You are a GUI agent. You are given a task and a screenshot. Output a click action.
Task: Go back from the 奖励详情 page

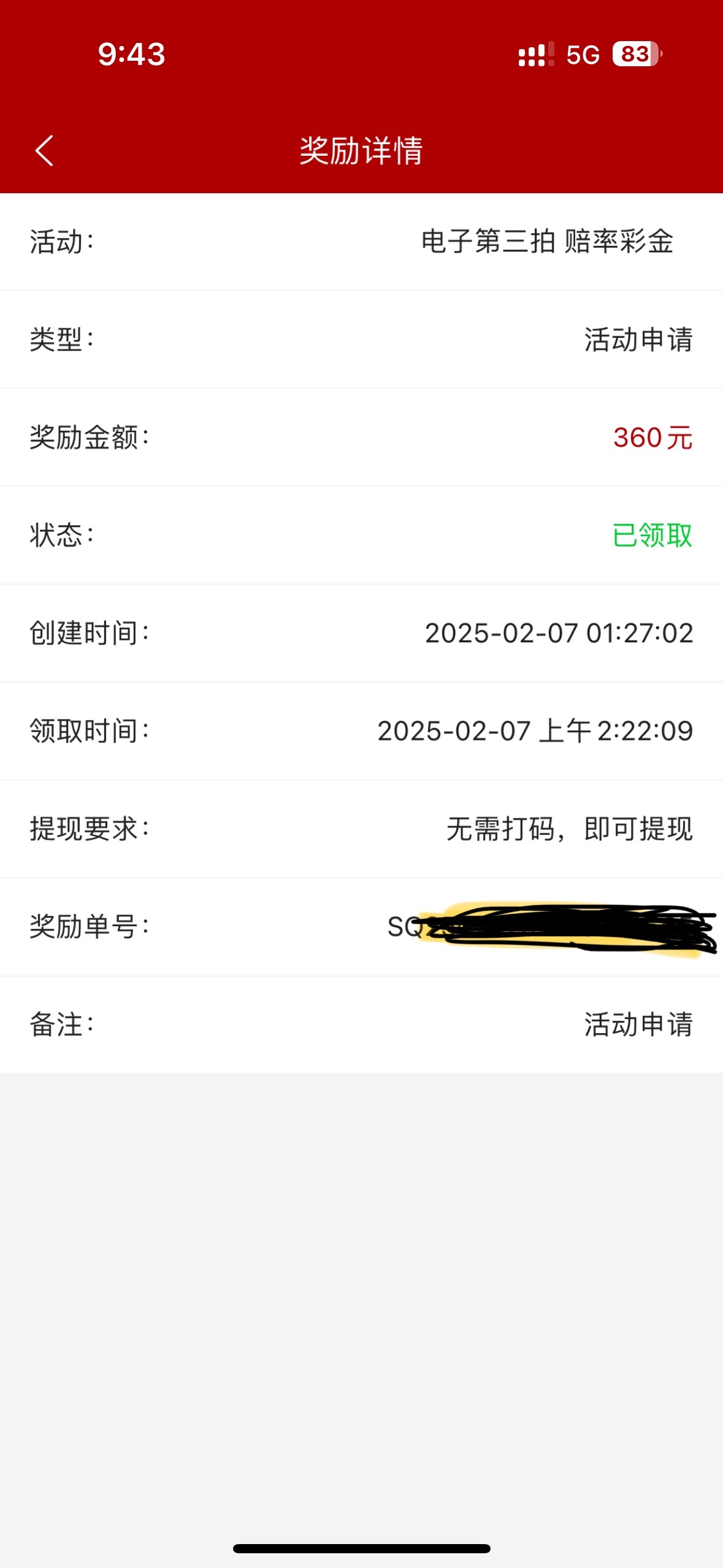tap(44, 151)
